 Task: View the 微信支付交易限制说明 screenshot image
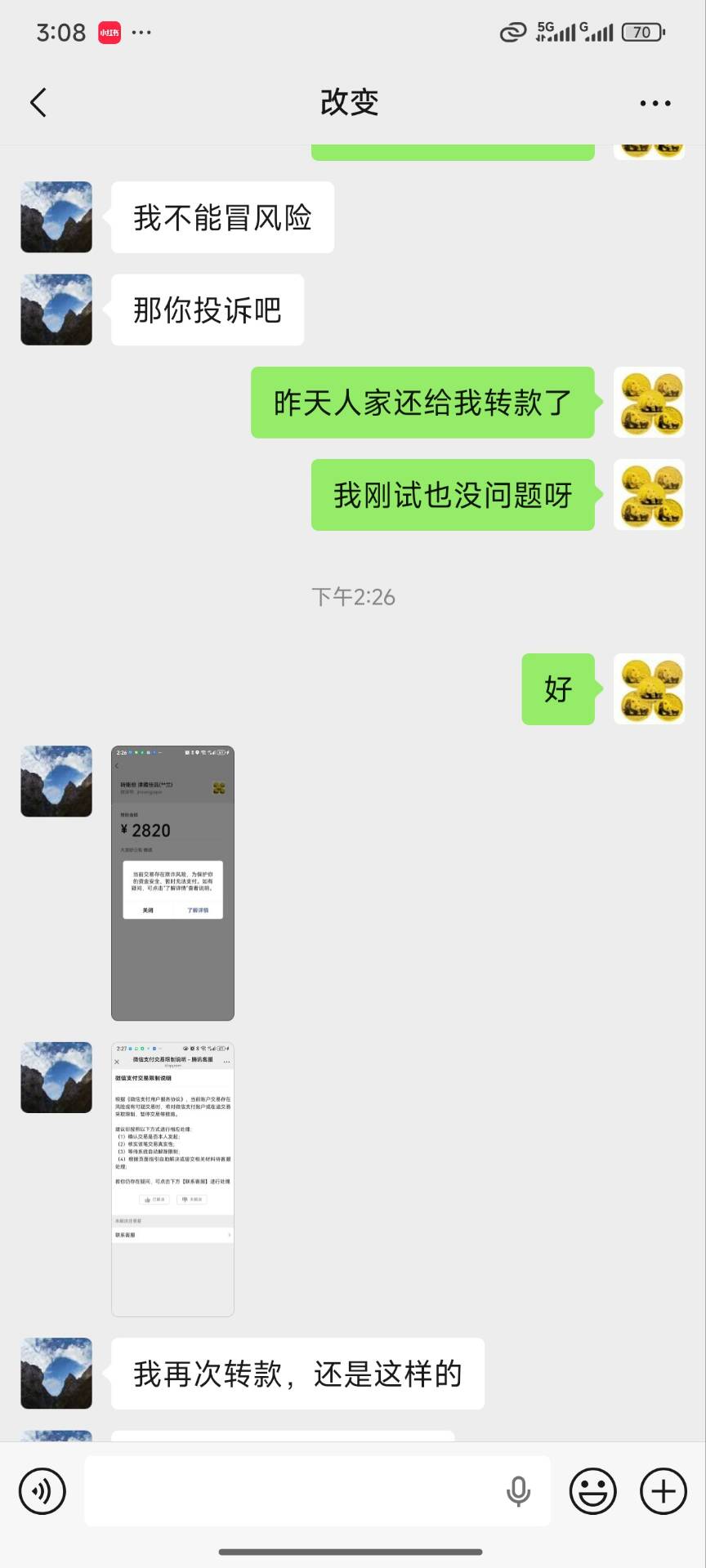pyautogui.click(x=172, y=1178)
